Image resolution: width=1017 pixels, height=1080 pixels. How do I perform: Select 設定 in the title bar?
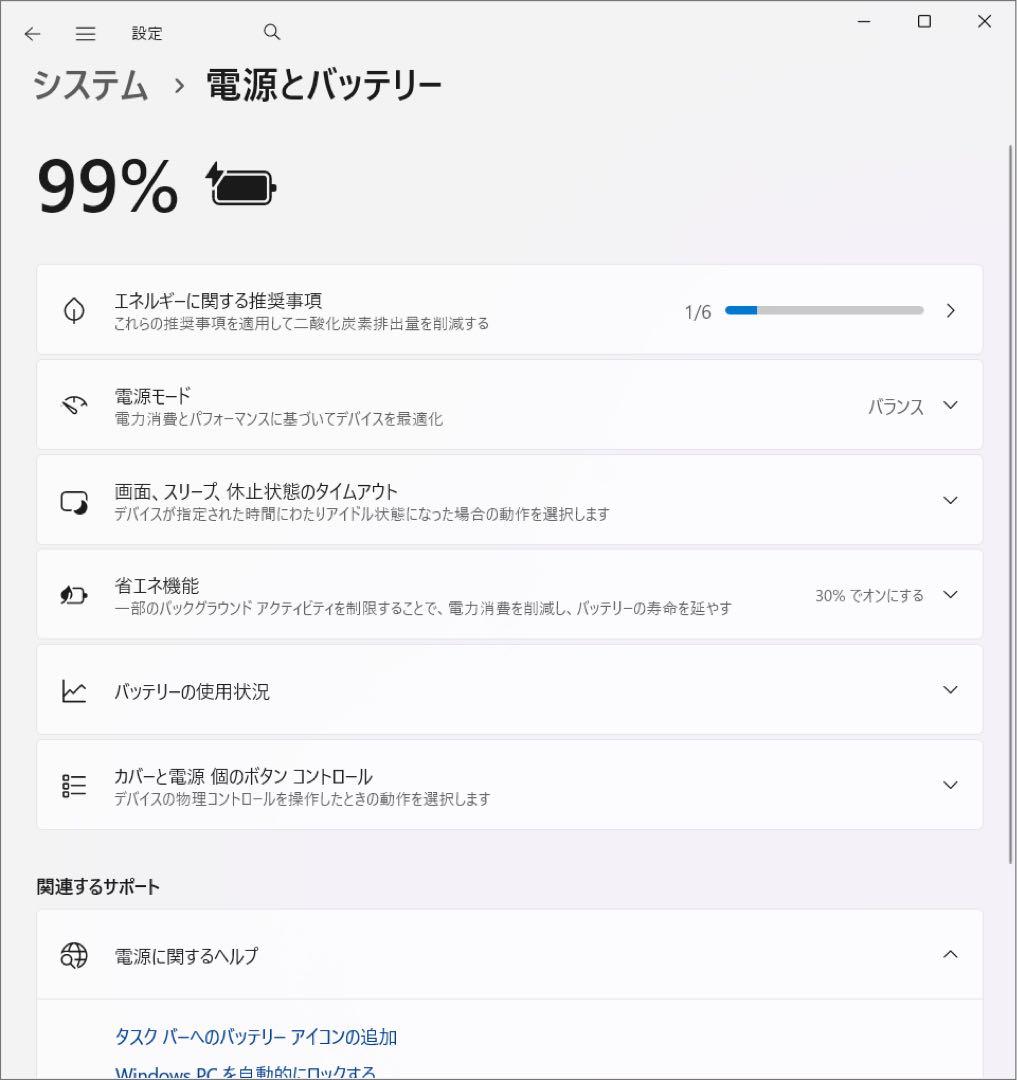(x=147, y=33)
